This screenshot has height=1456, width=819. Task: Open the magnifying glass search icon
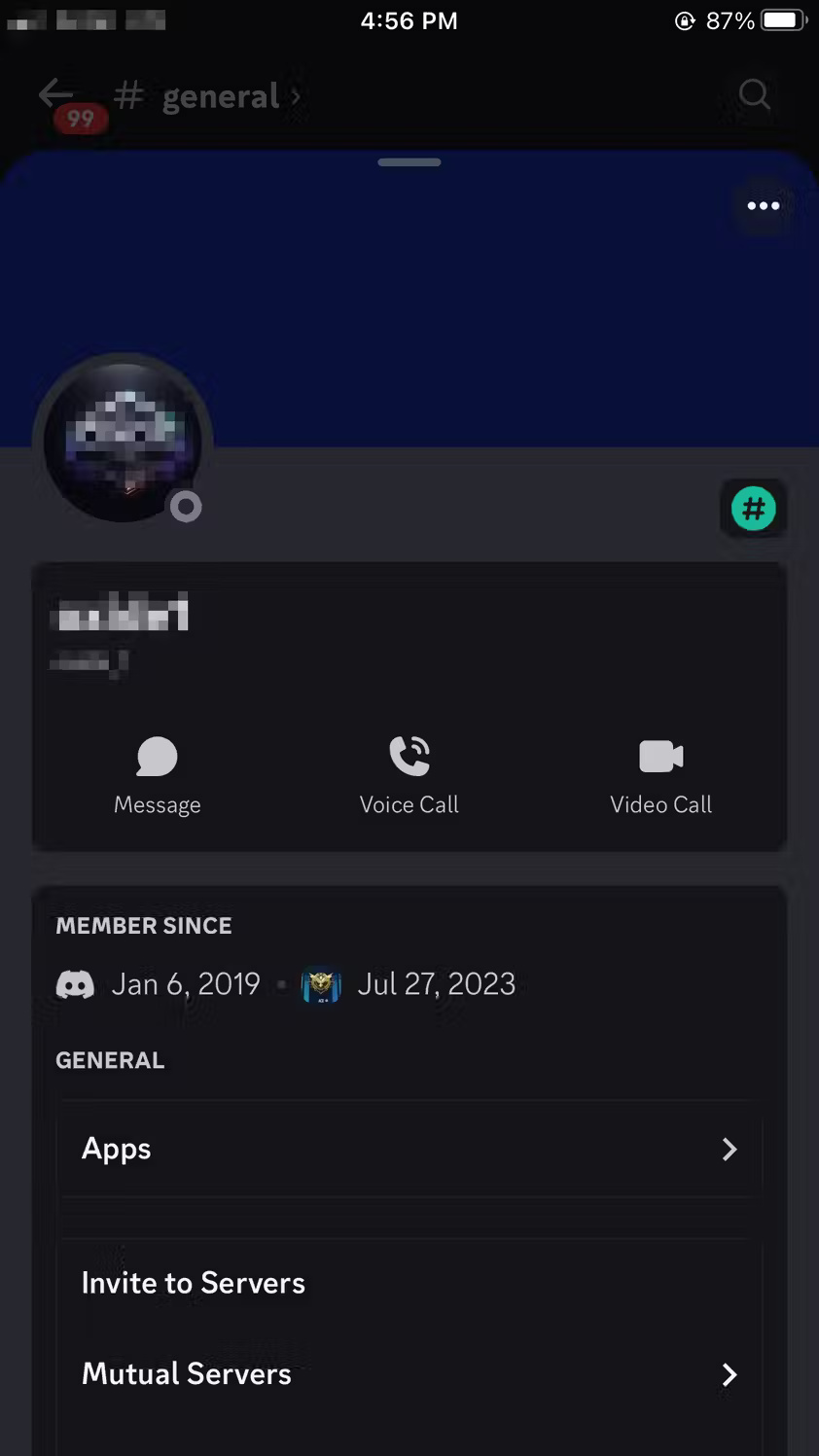pyautogui.click(x=753, y=94)
